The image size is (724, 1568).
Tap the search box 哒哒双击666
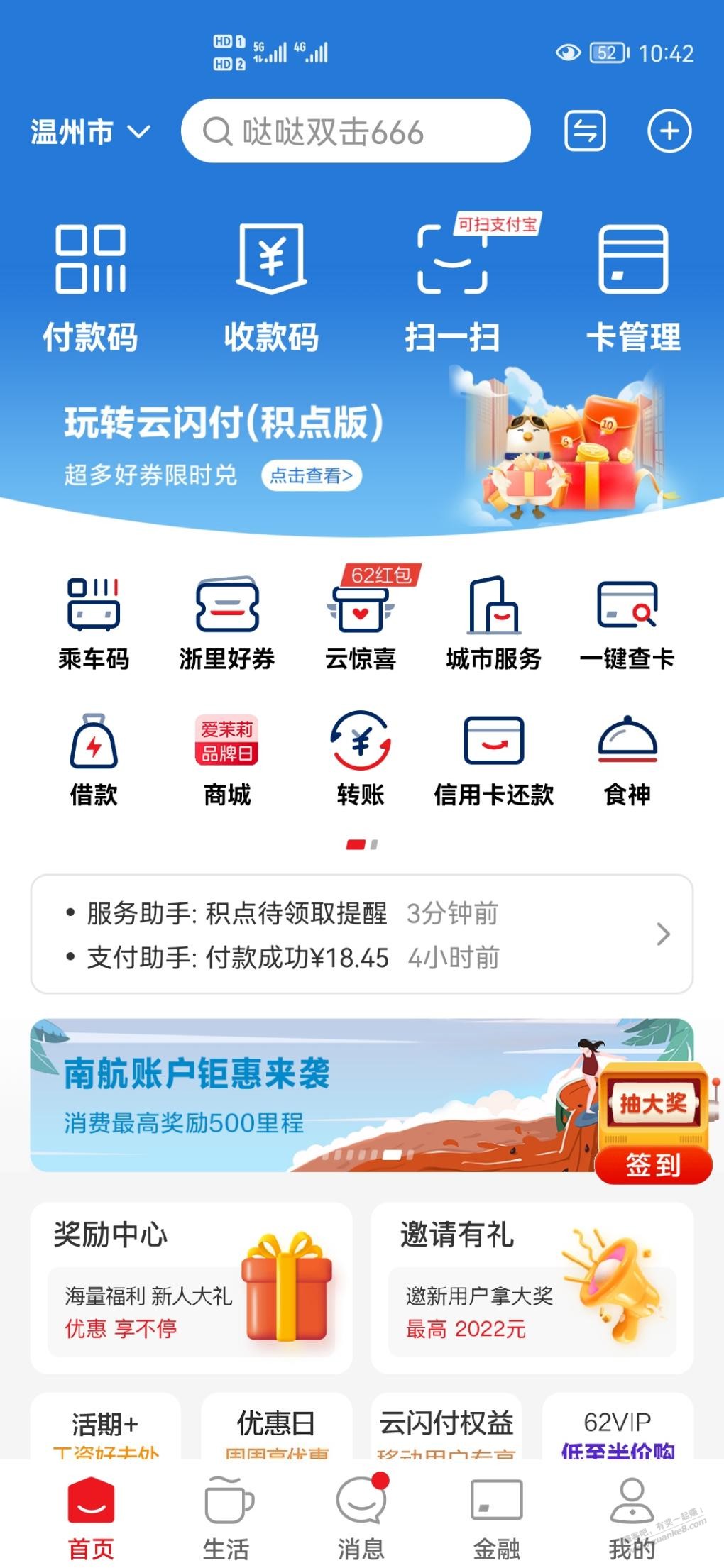[356, 131]
